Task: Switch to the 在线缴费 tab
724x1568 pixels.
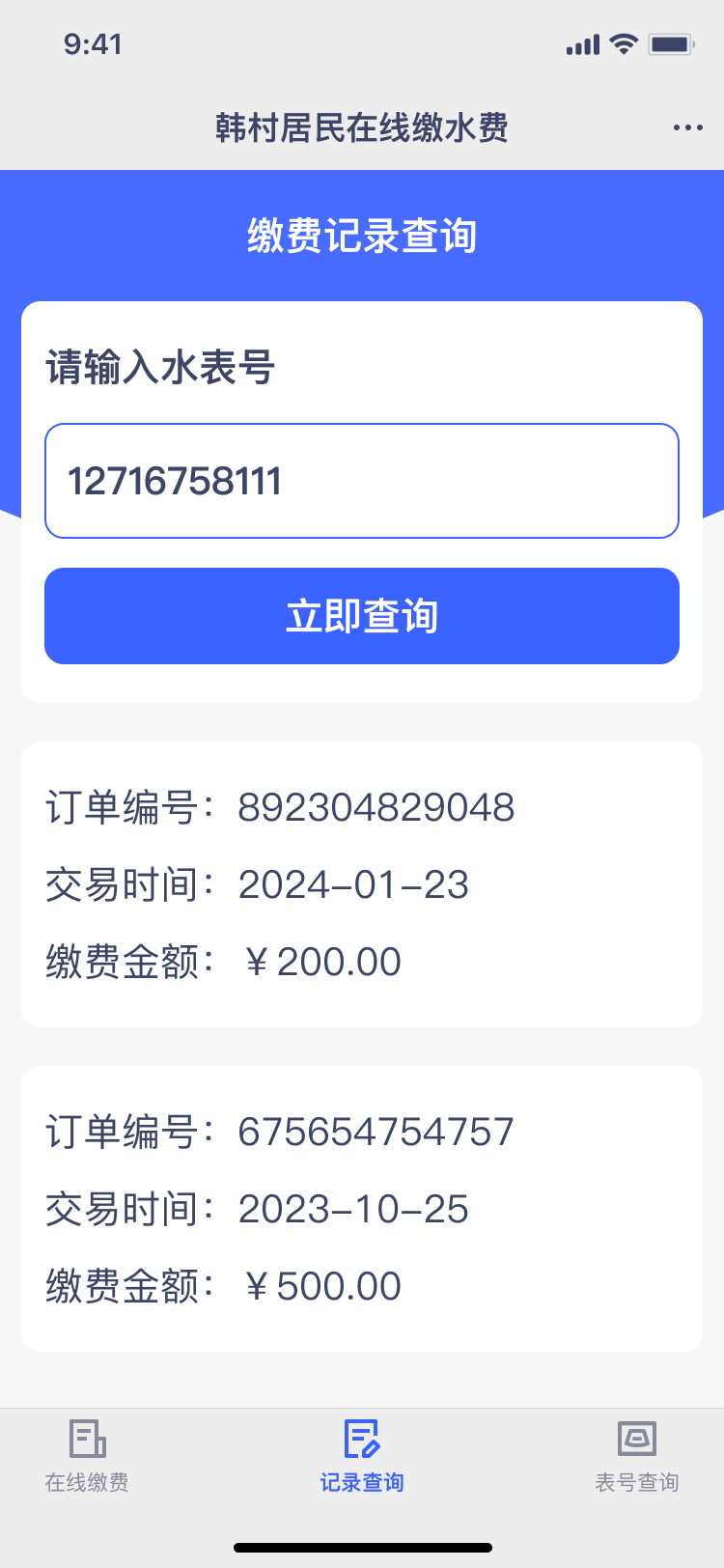Action: click(x=87, y=1456)
